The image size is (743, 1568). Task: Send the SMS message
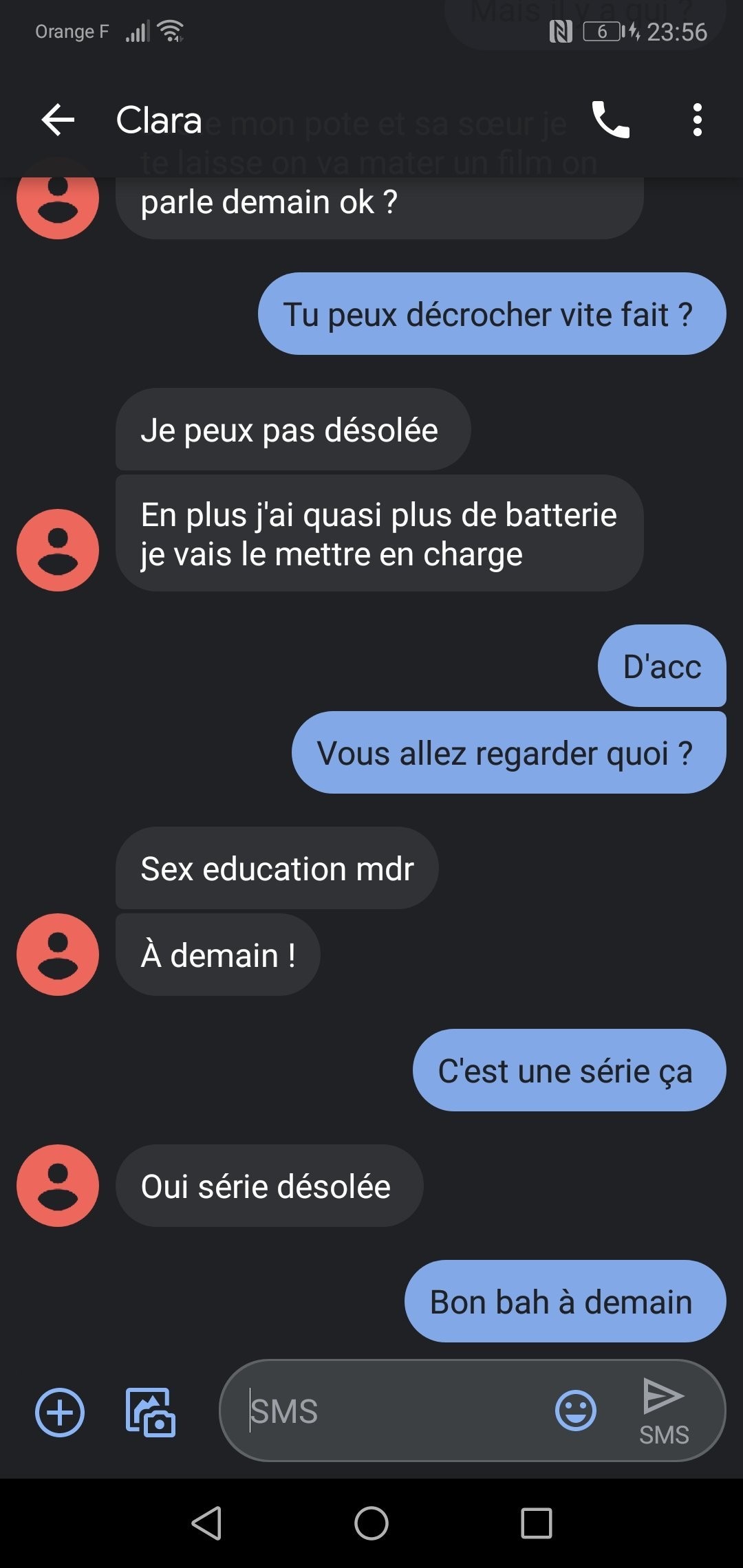point(663,1411)
